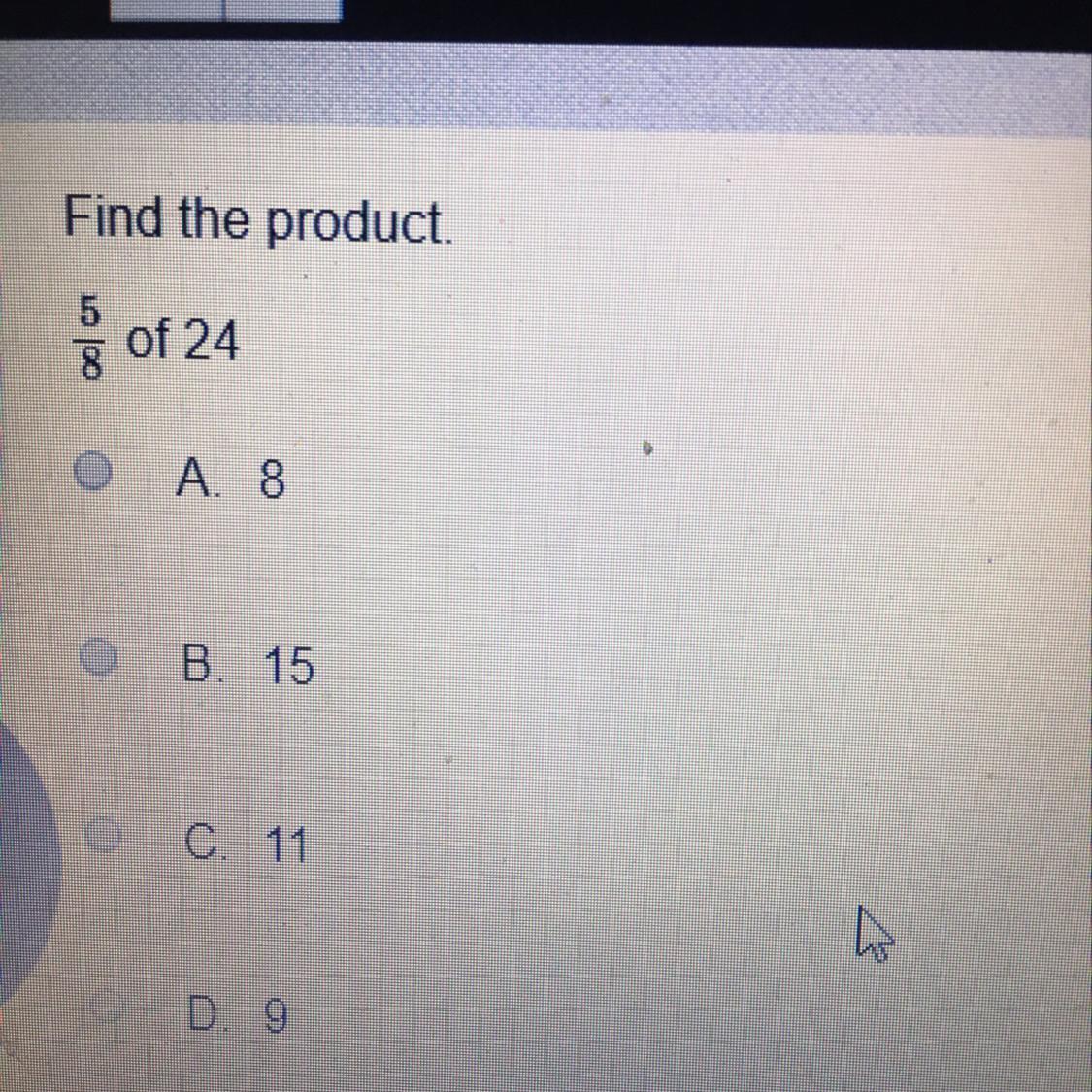Pick answer C. 11
Viewport: 1092px width, 1092px height.
click(103, 834)
